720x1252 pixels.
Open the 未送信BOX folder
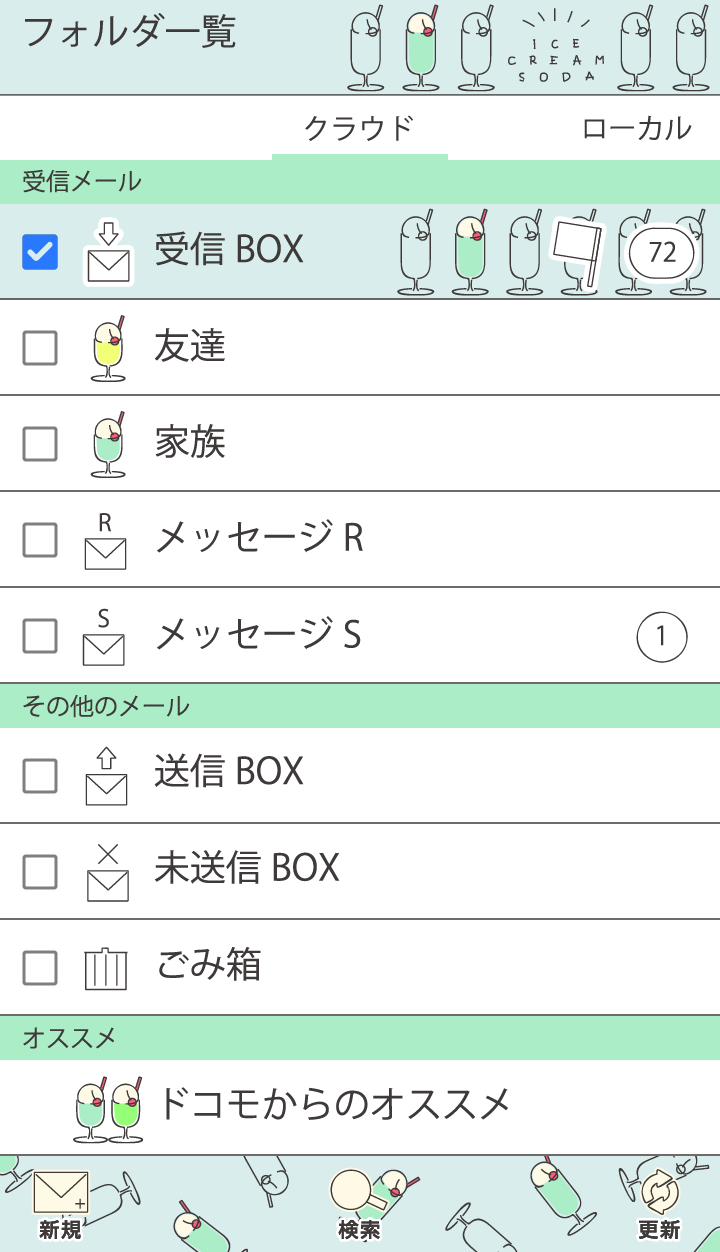pyautogui.click(x=247, y=869)
